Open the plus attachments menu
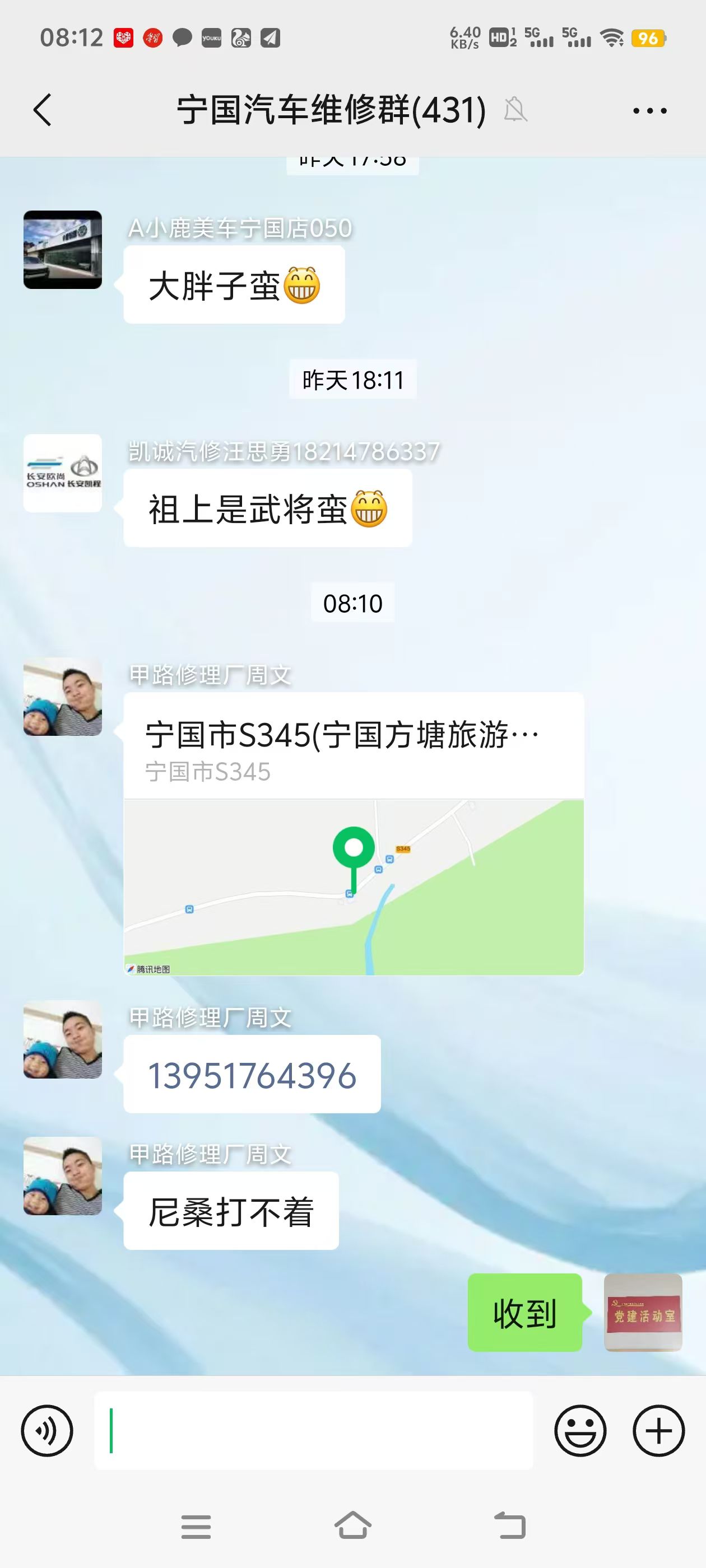 (658, 1430)
